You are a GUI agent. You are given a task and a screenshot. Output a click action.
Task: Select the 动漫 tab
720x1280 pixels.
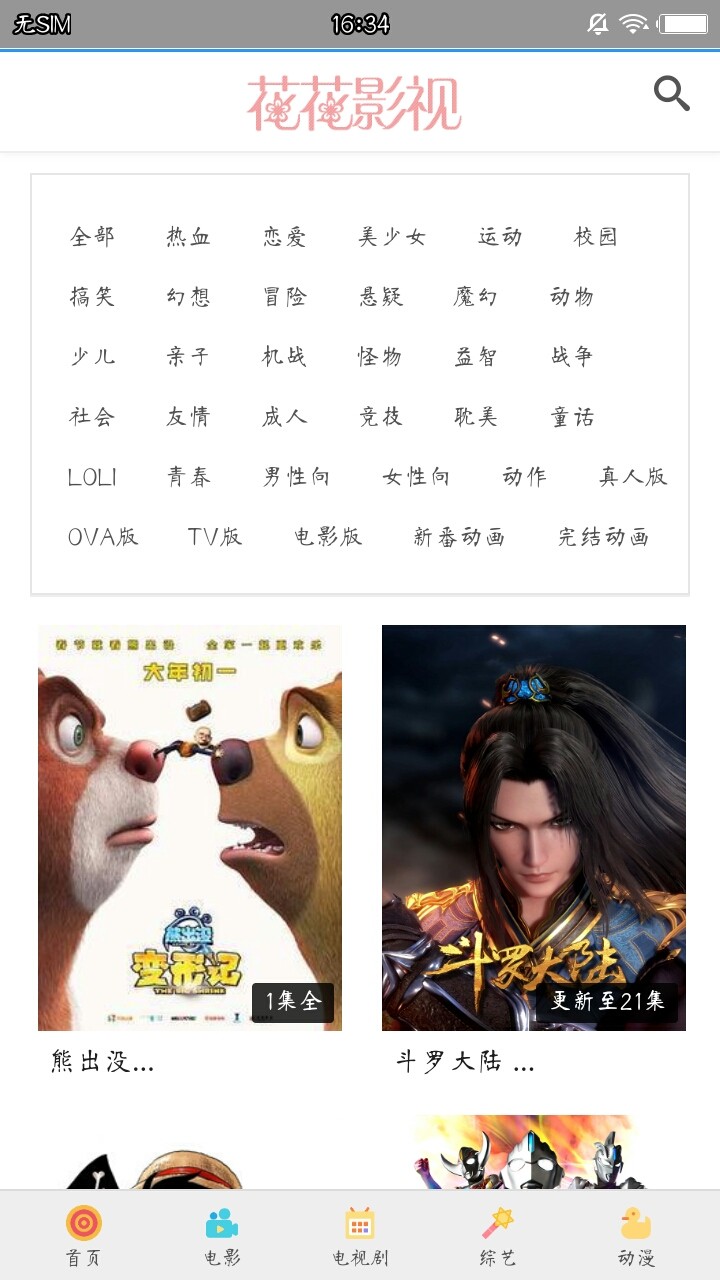[x=635, y=1235]
